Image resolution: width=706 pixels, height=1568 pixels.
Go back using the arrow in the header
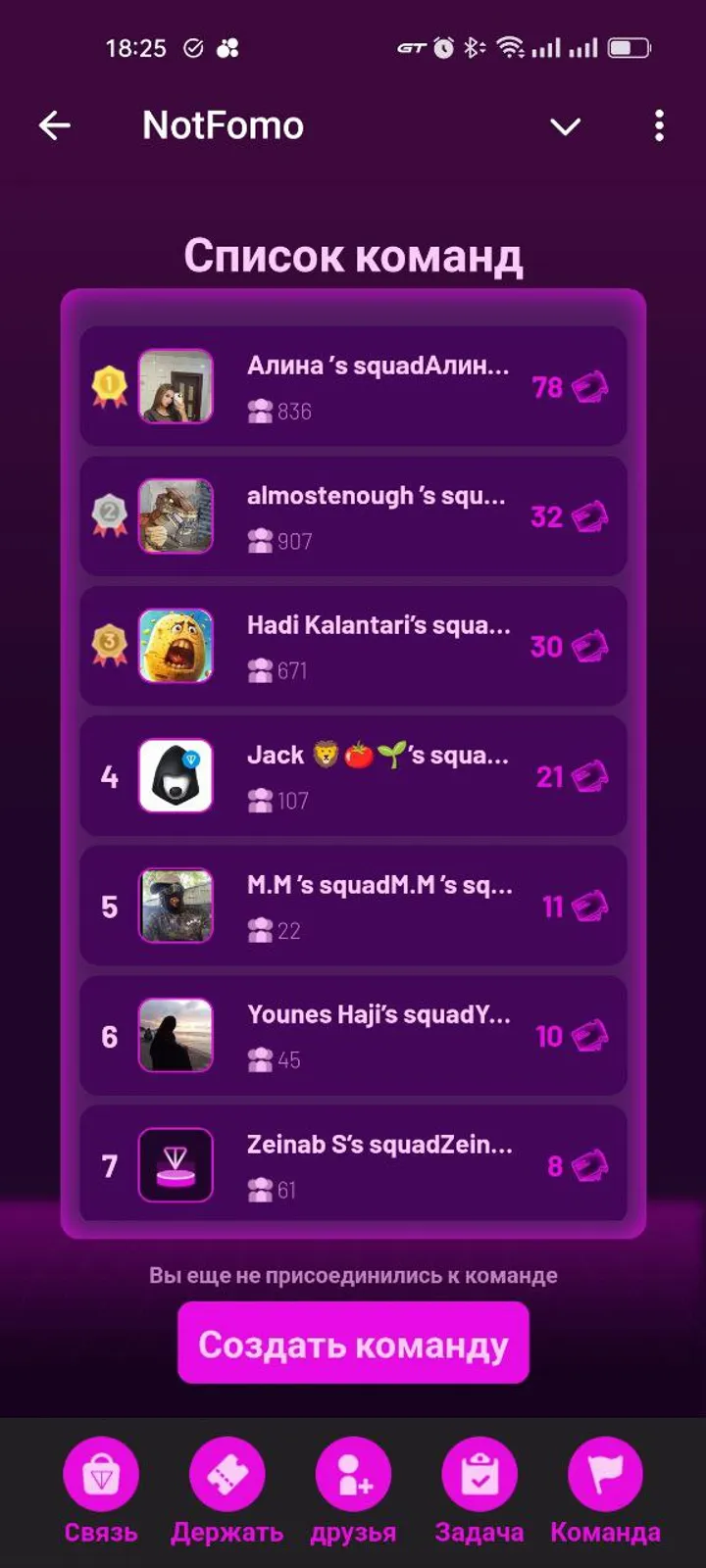pyautogui.click(x=55, y=125)
